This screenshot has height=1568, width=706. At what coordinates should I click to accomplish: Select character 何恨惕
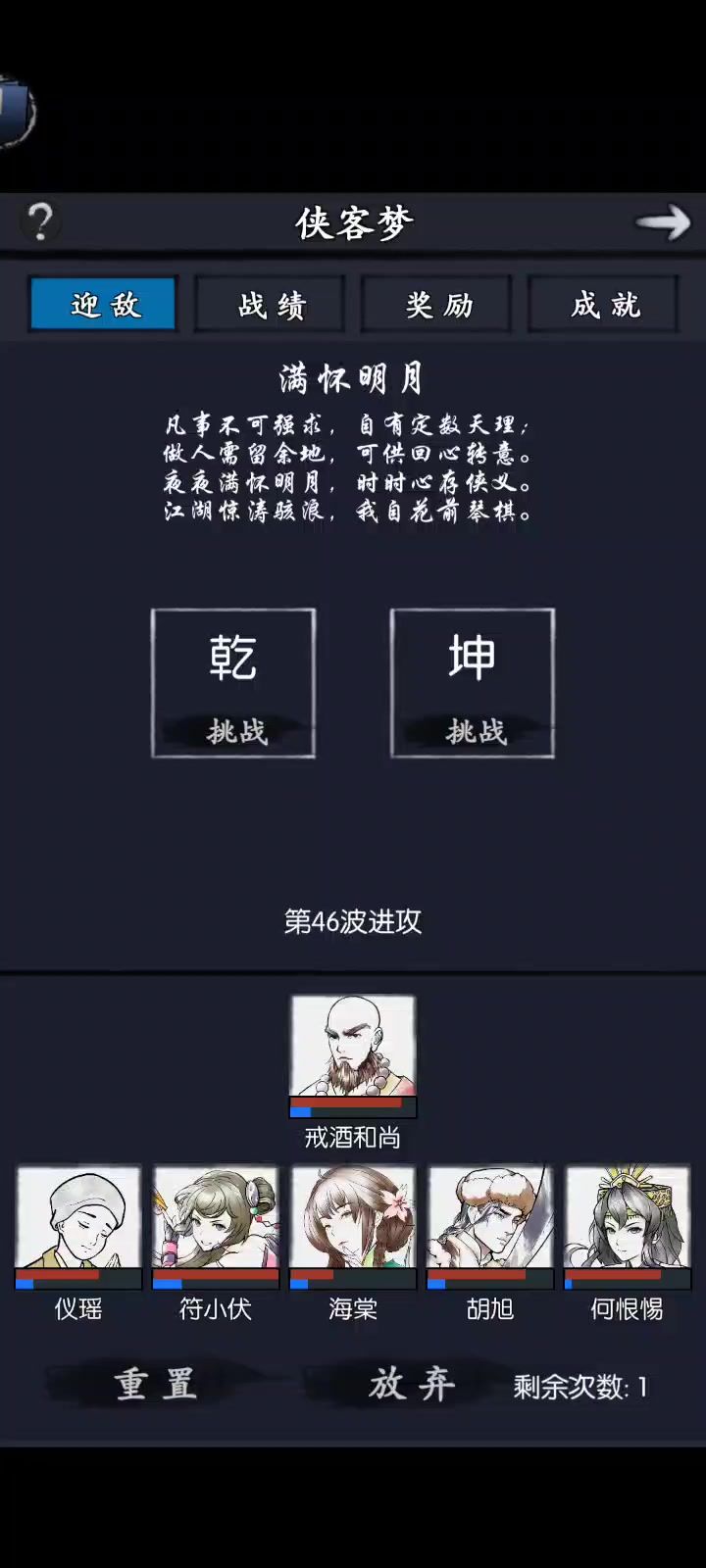click(628, 1223)
